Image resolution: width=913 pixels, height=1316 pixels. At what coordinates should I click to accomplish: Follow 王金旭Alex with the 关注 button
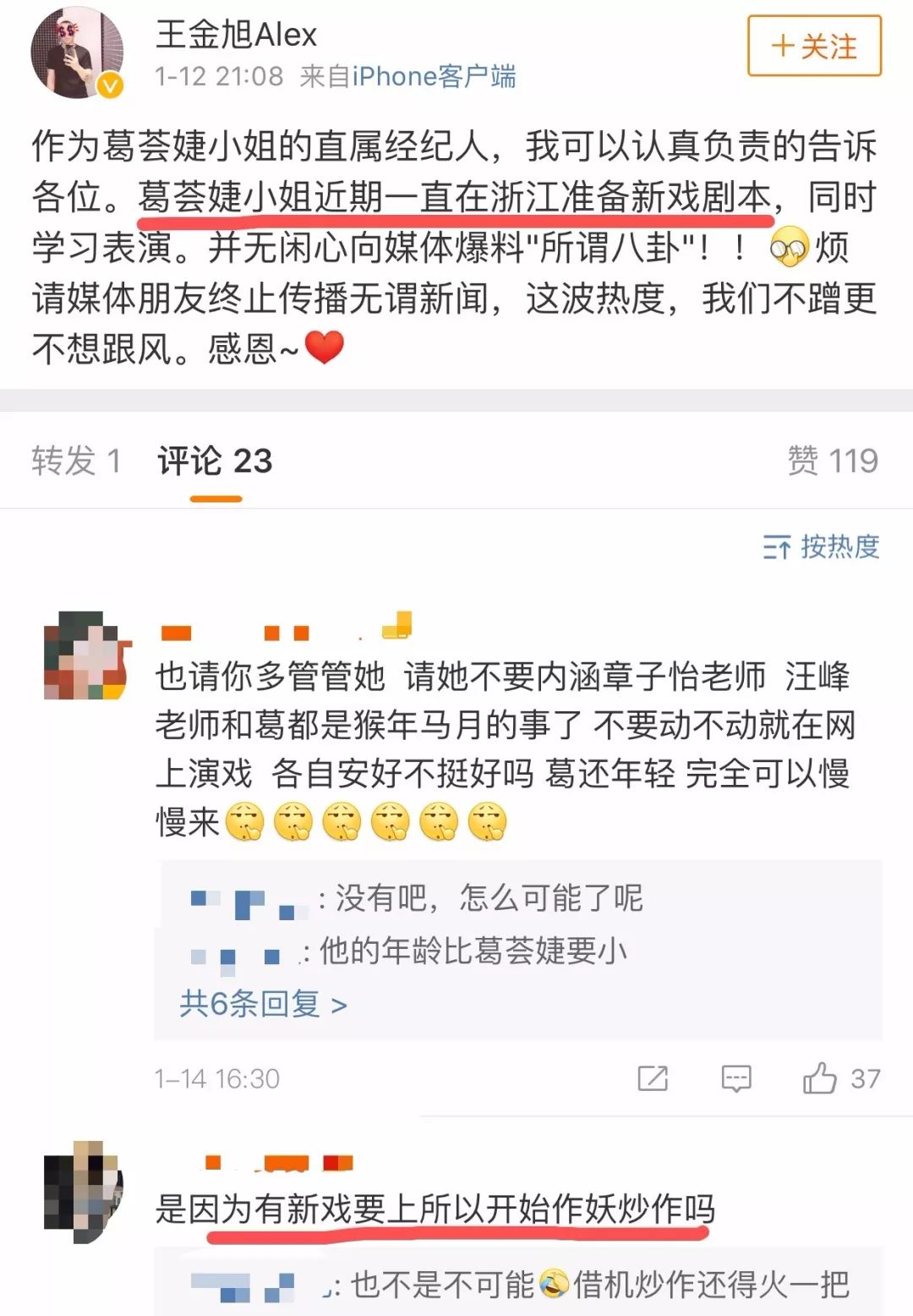click(814, 47)
